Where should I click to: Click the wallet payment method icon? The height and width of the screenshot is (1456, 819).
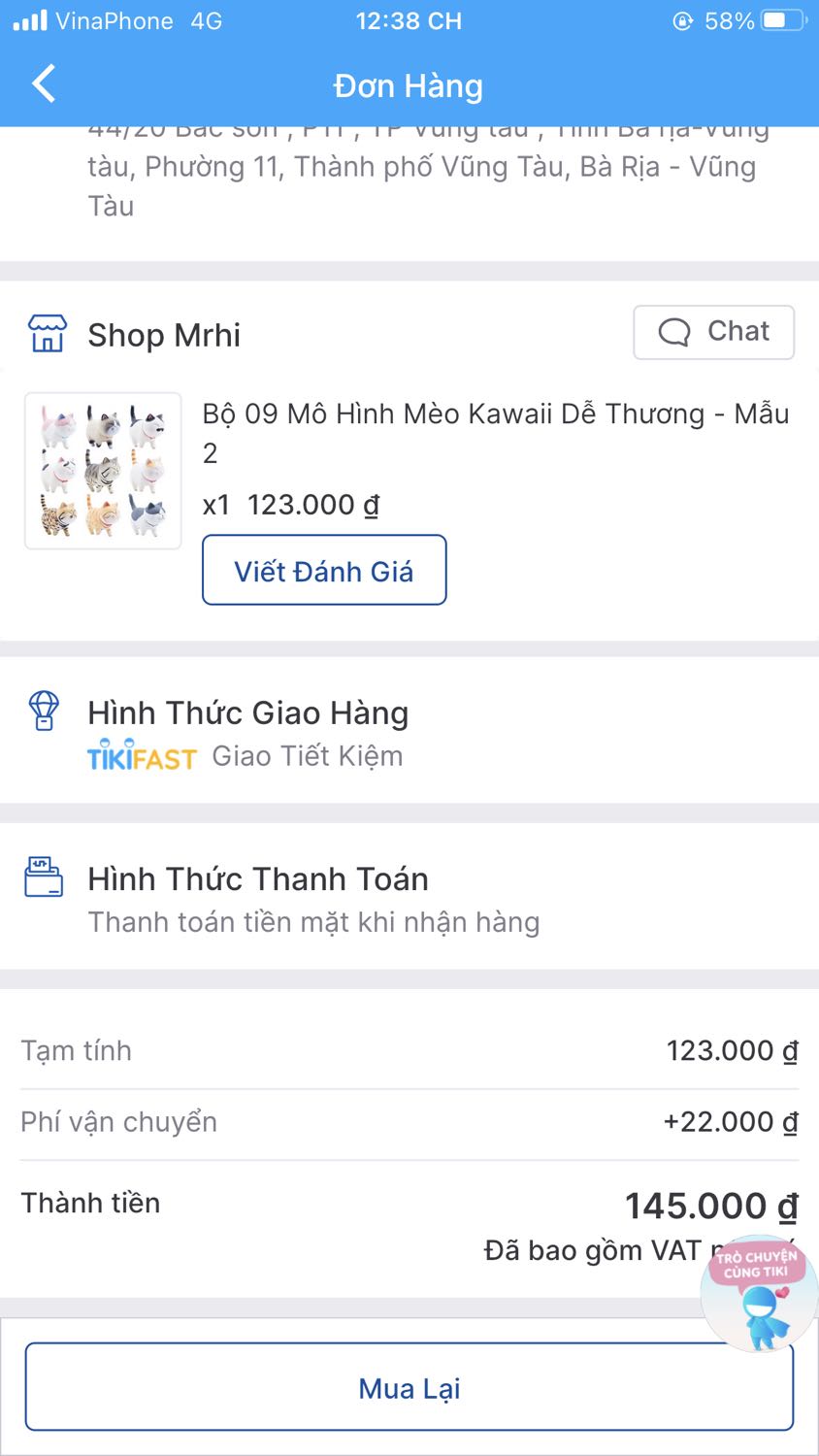[x=43, y=877]
